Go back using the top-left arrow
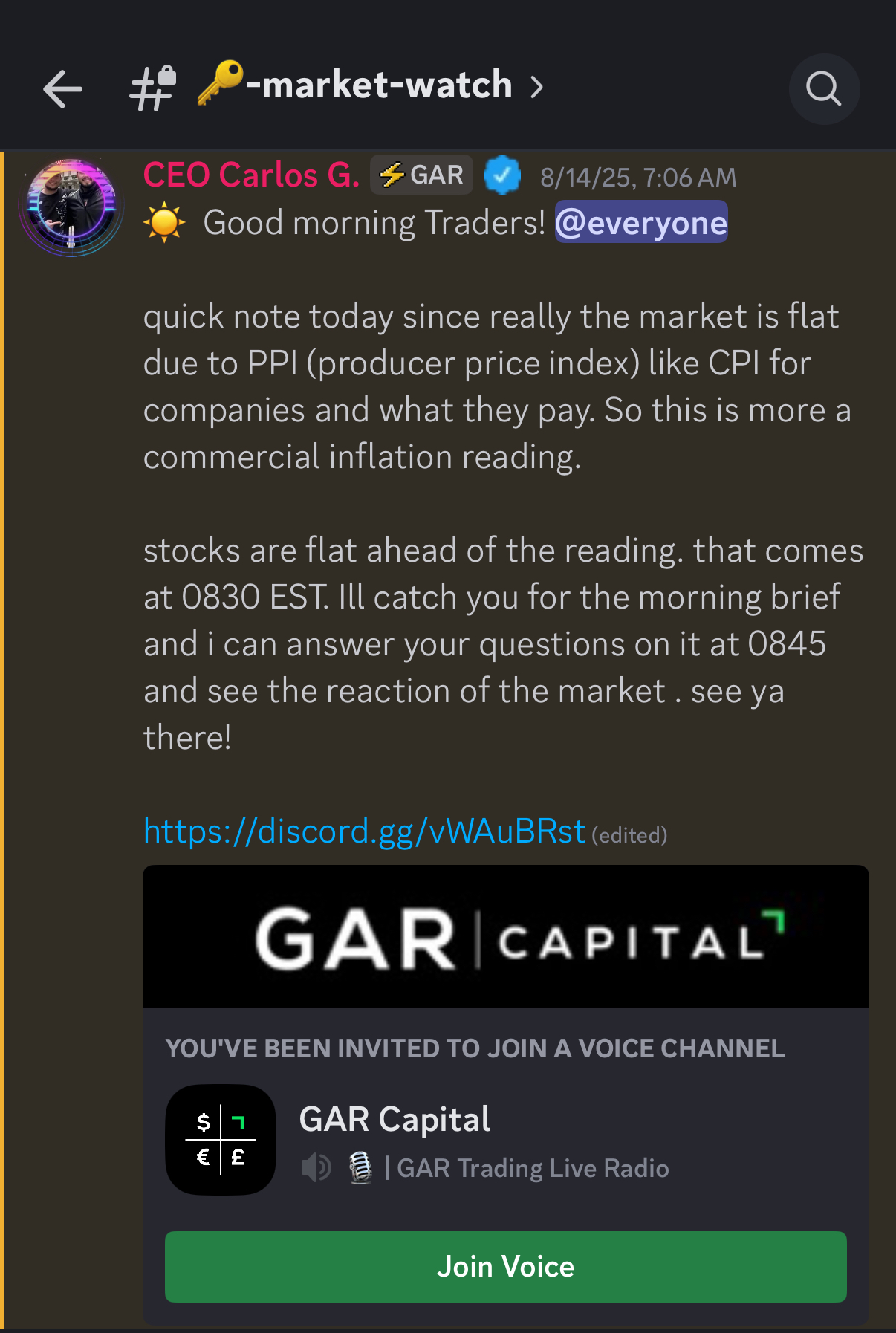Screen dimensions: 896x1333 pos(62,89)
